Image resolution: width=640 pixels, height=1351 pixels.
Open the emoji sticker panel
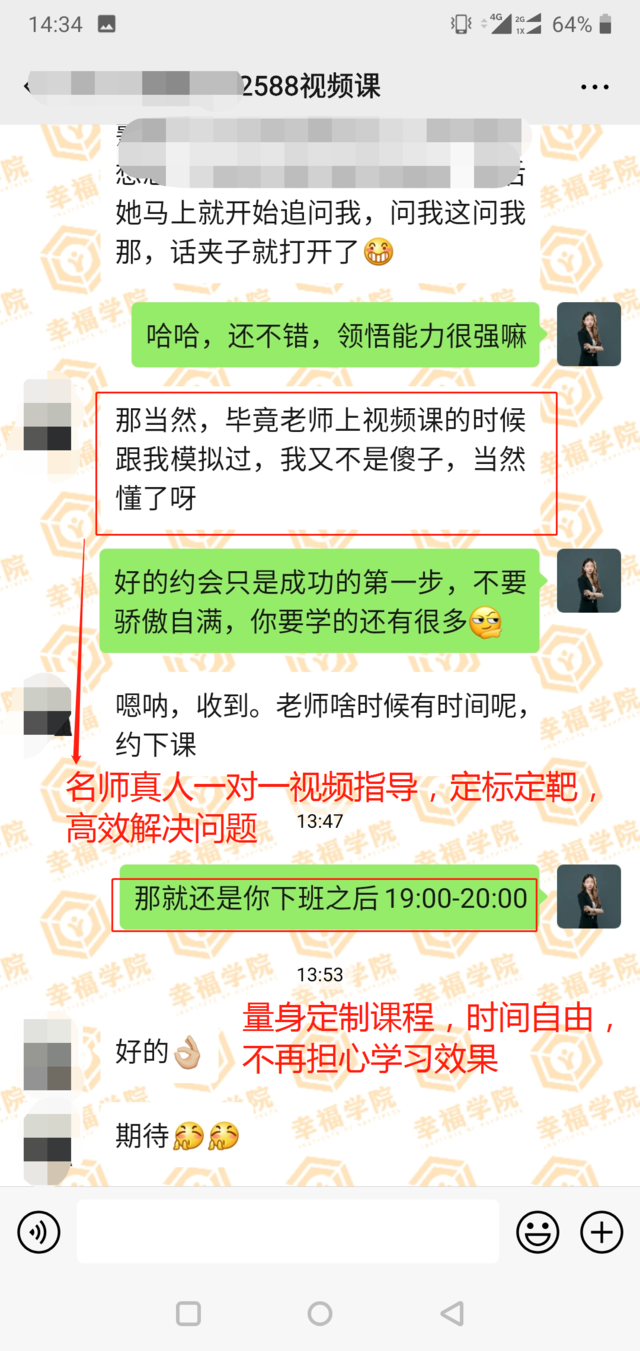[537, 1233]
